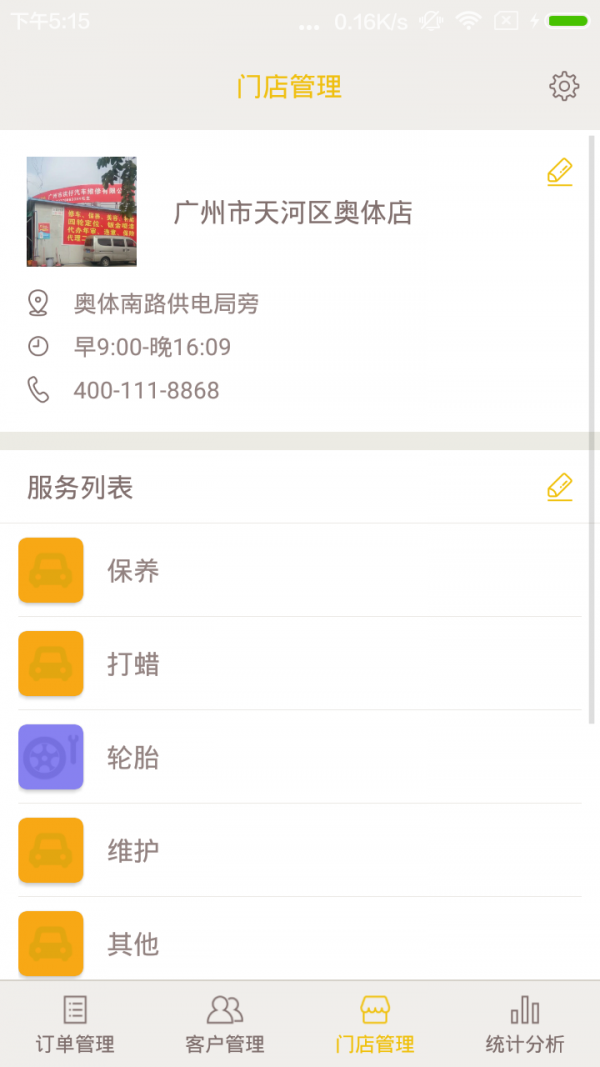Edit the store info for 广州市天河区奥体店
This screenshot has height=1067, width=600.
pyautogui.click(x=560, y=172)
